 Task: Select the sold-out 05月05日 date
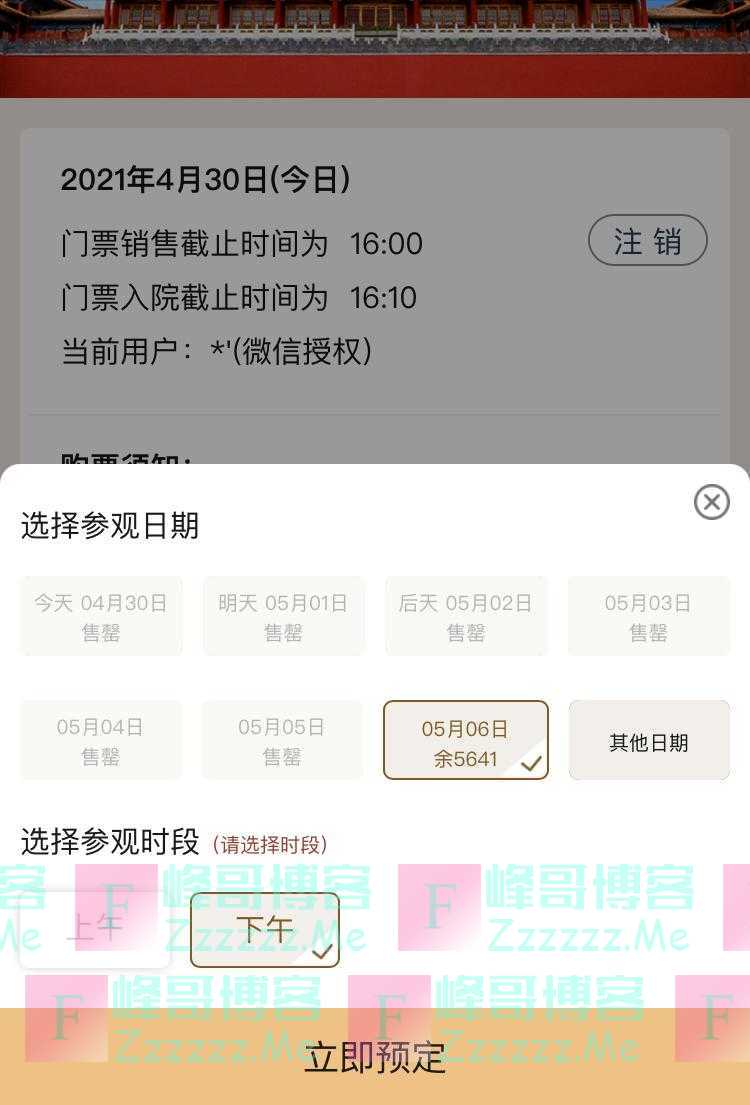tap(283, 741)
